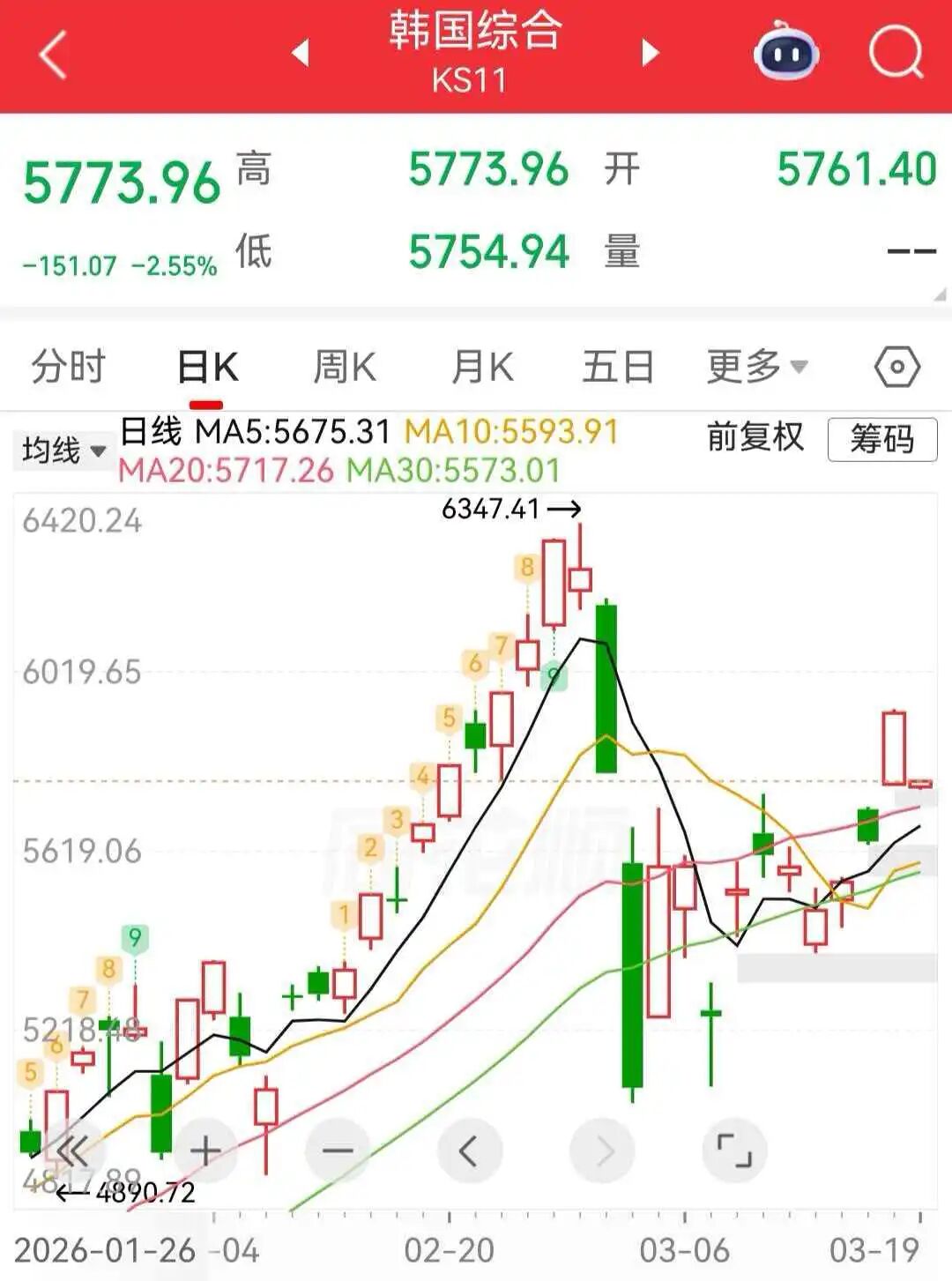This screenshot has height=1281, width=952.
Task: Expand the 更多 dropdown
Action: point(756,367)
